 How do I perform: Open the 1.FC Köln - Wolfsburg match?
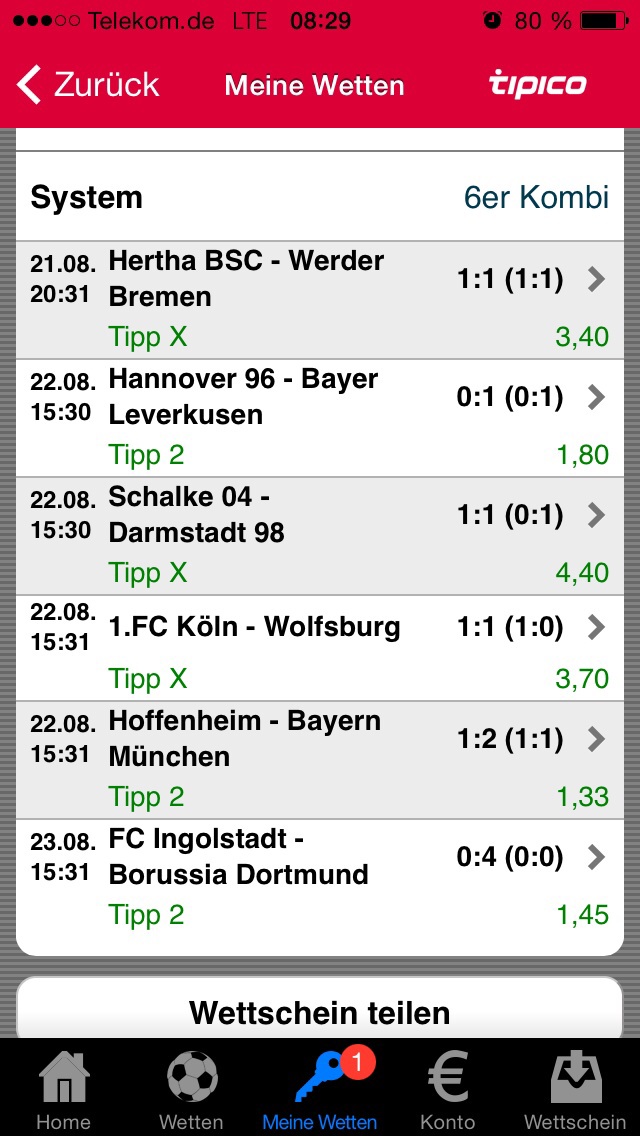(x=320, y=648)
